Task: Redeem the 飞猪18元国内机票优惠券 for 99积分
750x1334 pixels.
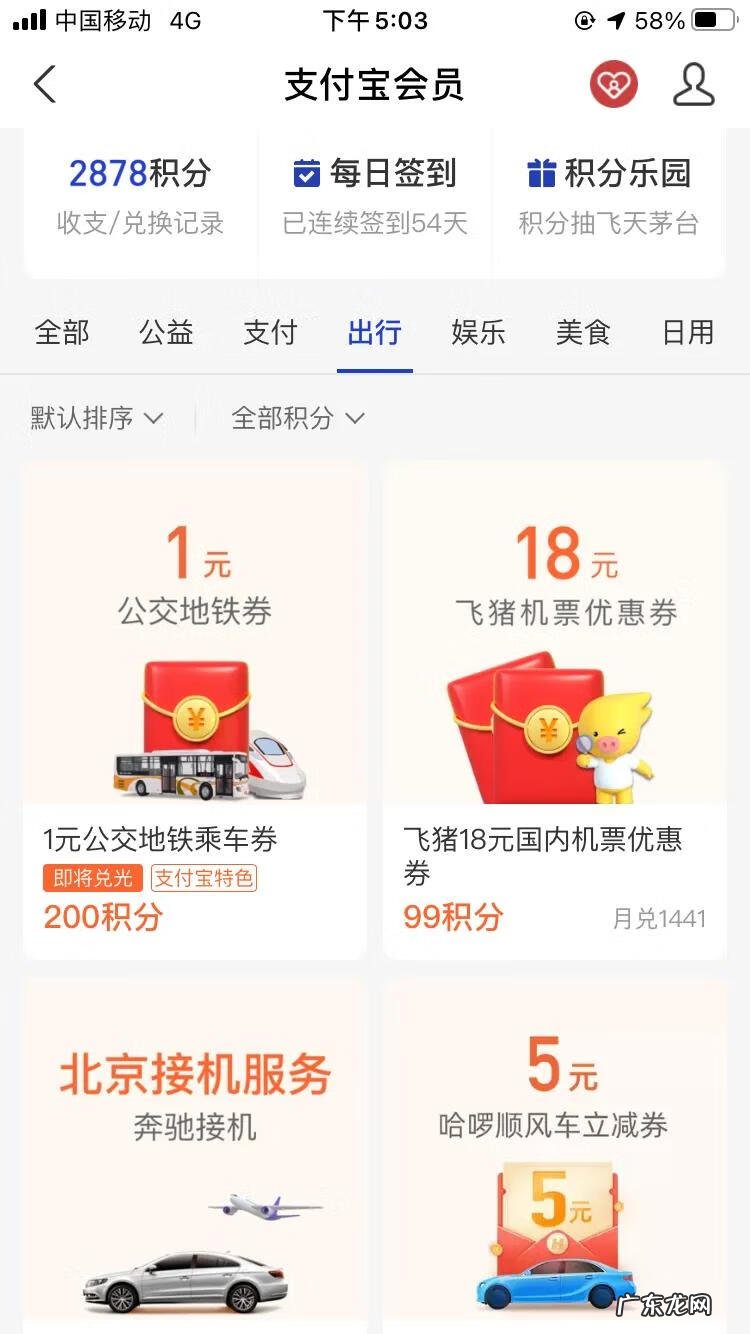Action: 450,917
